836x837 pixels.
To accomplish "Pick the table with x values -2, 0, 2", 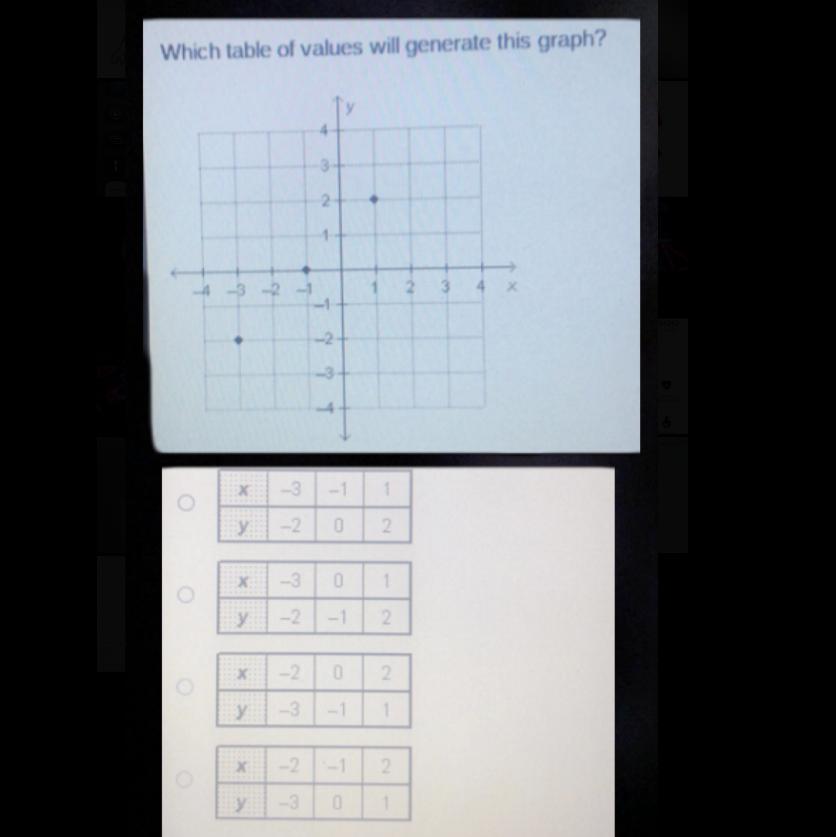I will pyautogui.click(x=186, y=687).
